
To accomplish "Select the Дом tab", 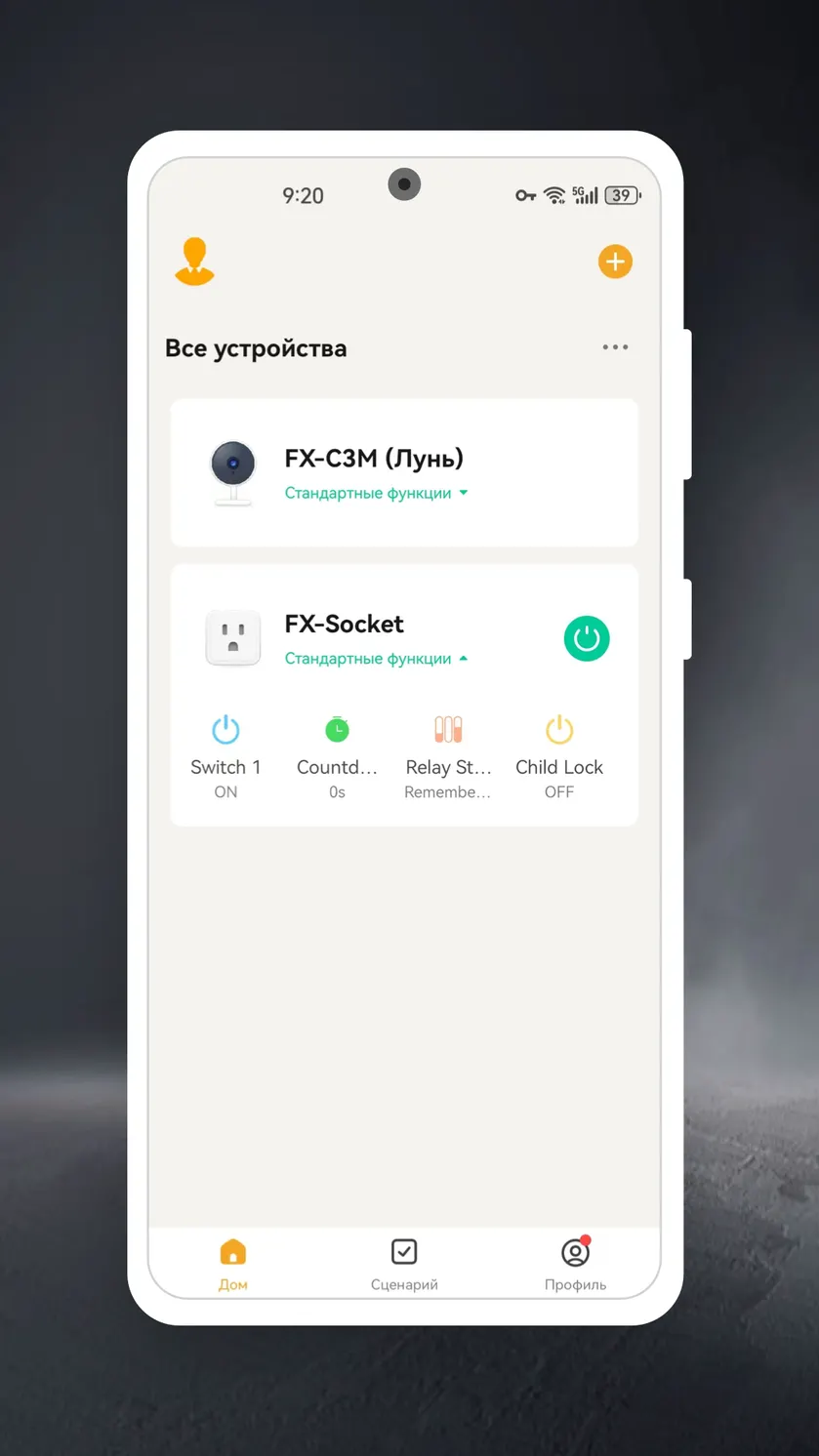I will point(233,1265).
